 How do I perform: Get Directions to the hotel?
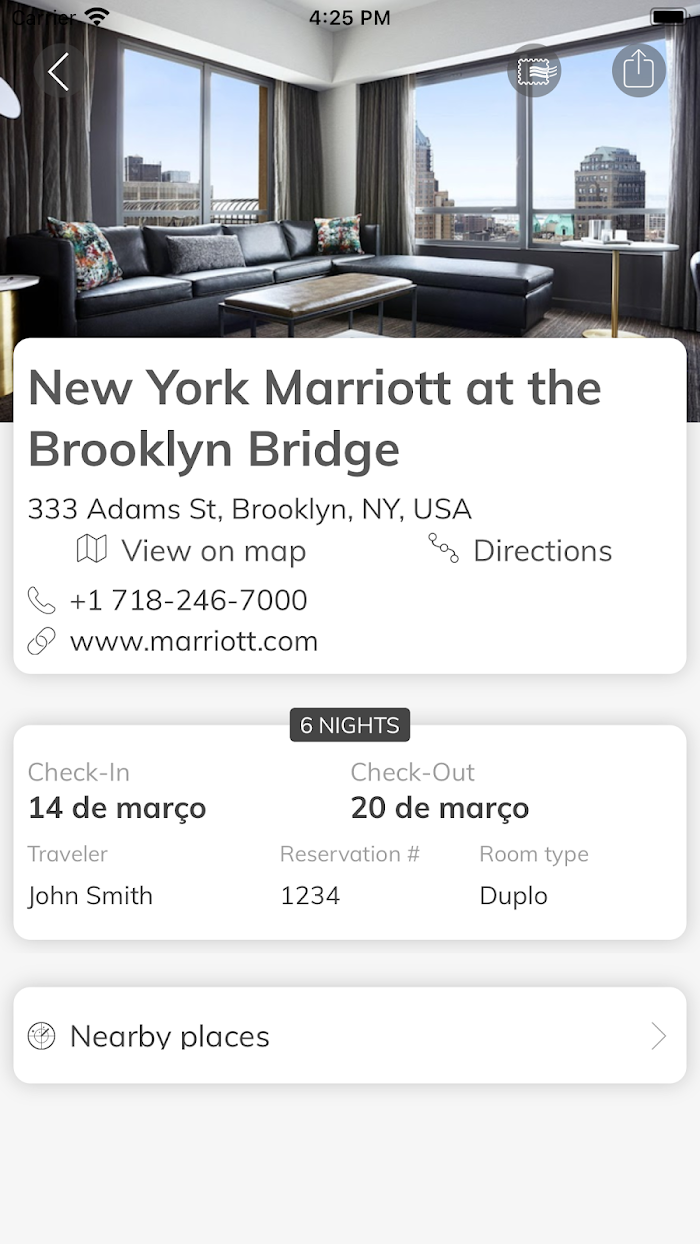point(520,550)
